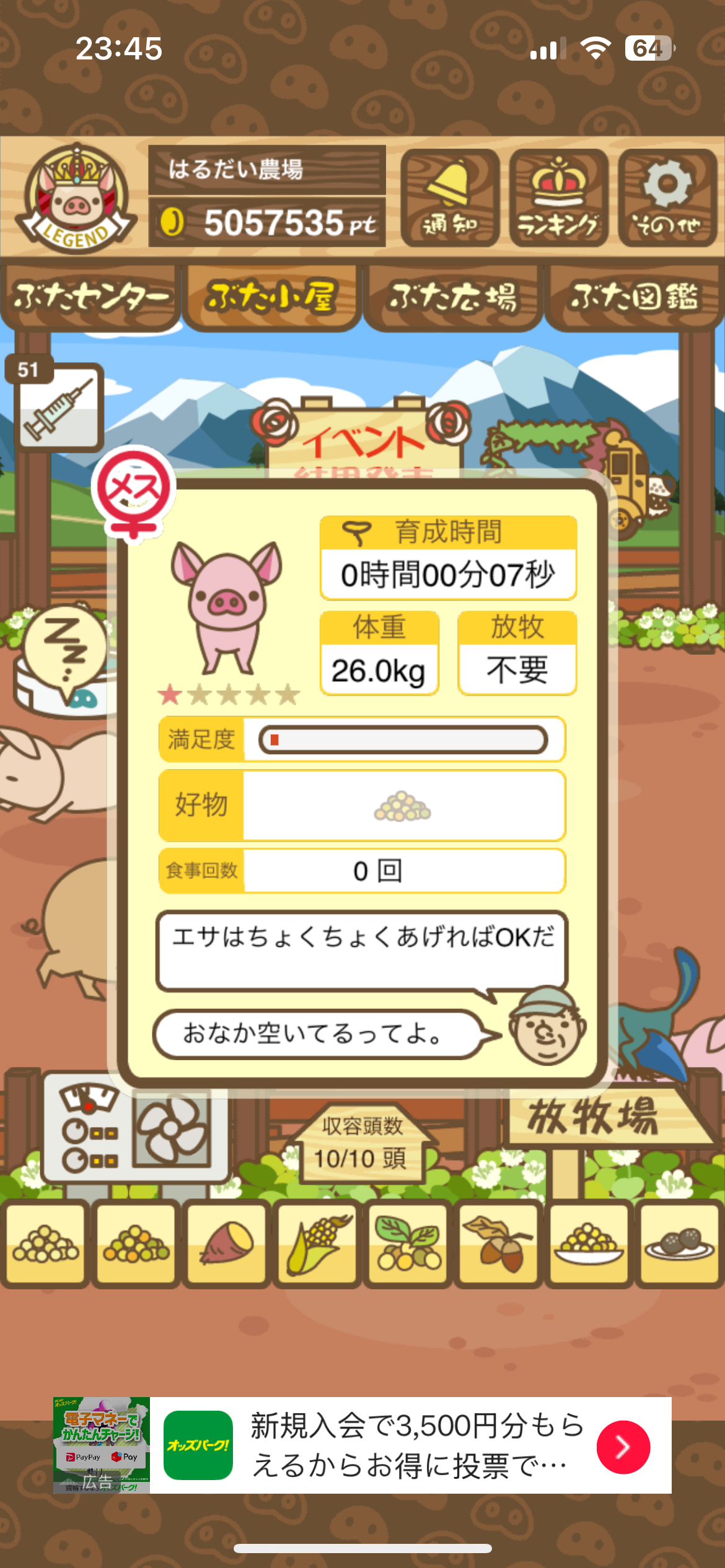Open the オッズパーク ad red arrow
The width and height of the screenshot is (725, 1568).
[623, 1447]
